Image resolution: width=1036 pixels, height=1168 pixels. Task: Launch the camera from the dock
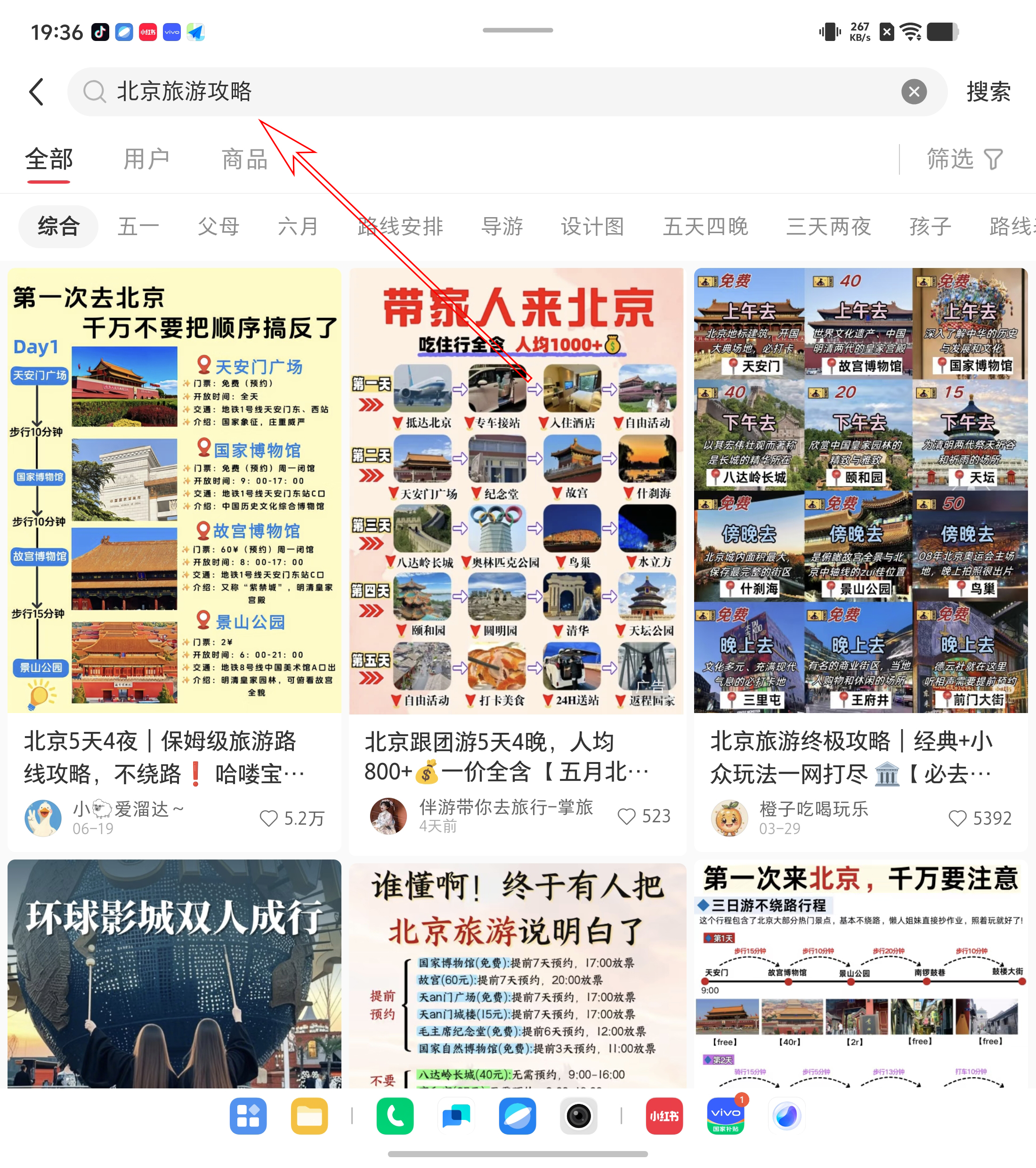[x=578, y=1115]
